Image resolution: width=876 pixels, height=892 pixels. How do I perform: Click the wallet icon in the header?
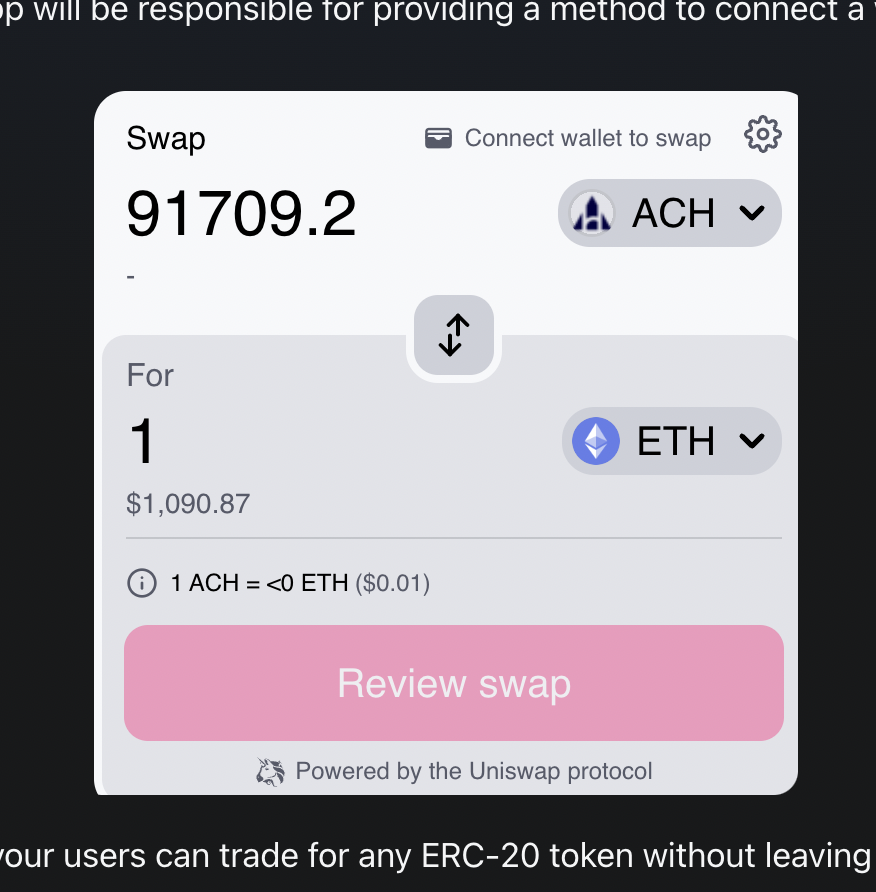[x=437, y=137]
